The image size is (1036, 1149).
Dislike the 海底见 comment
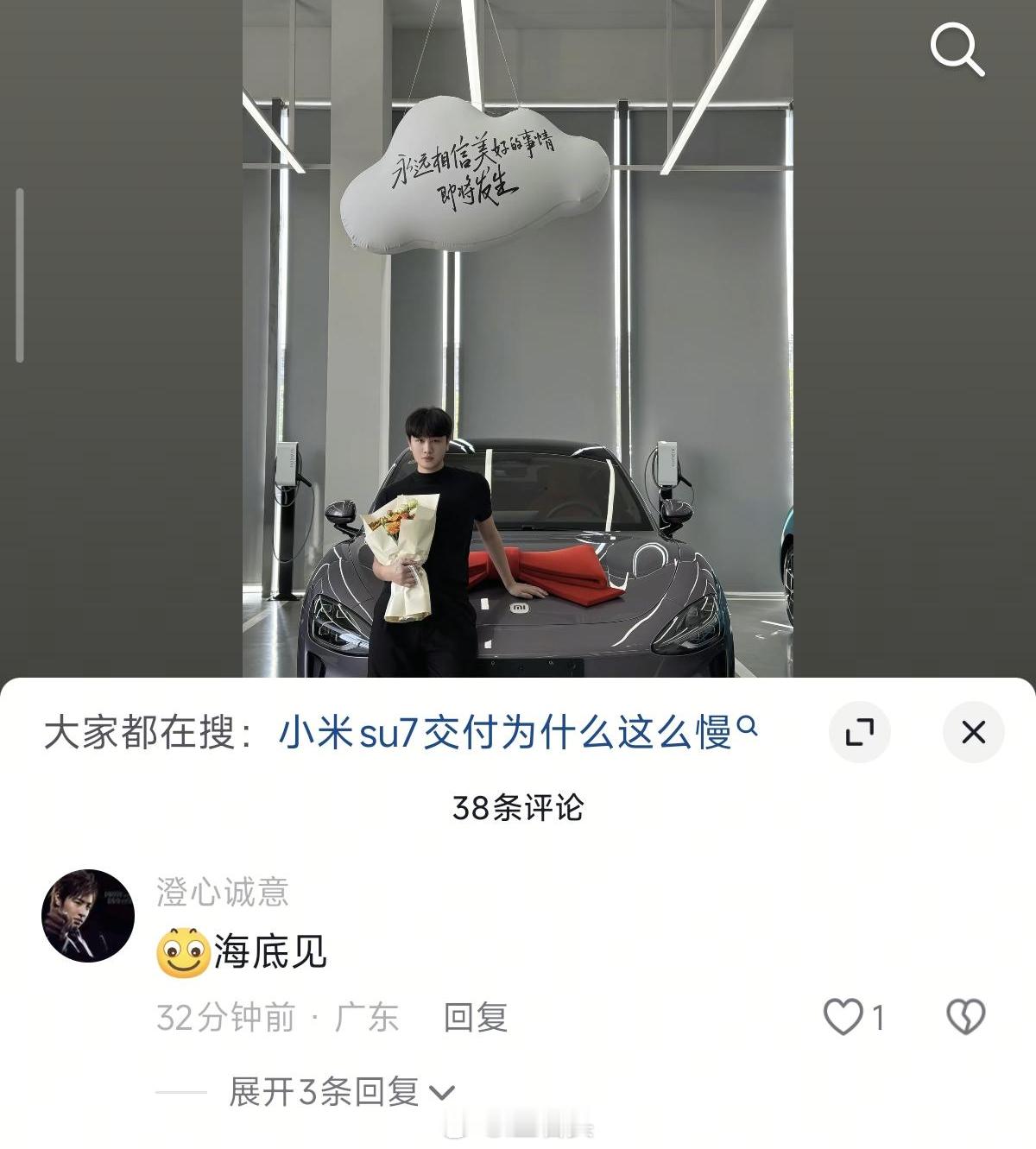965,1017
